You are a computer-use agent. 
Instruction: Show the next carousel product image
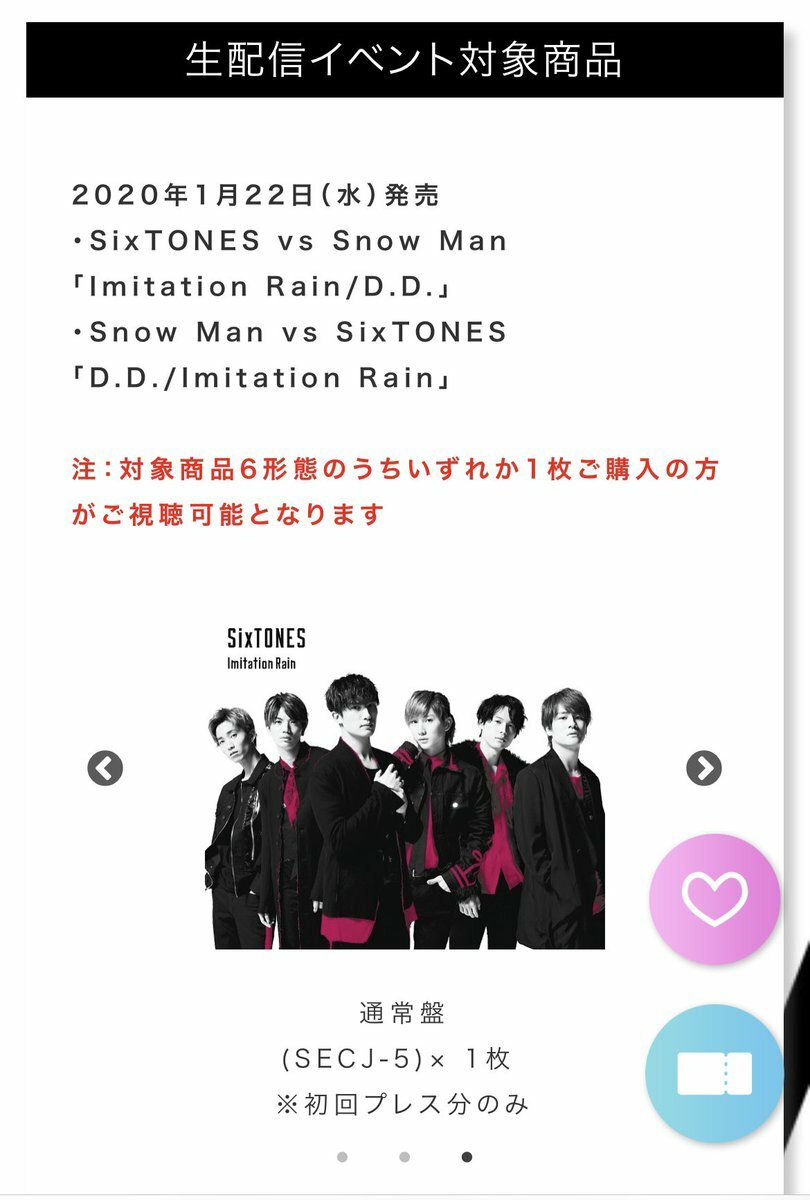pyautogui.click(x=704, y=767)
